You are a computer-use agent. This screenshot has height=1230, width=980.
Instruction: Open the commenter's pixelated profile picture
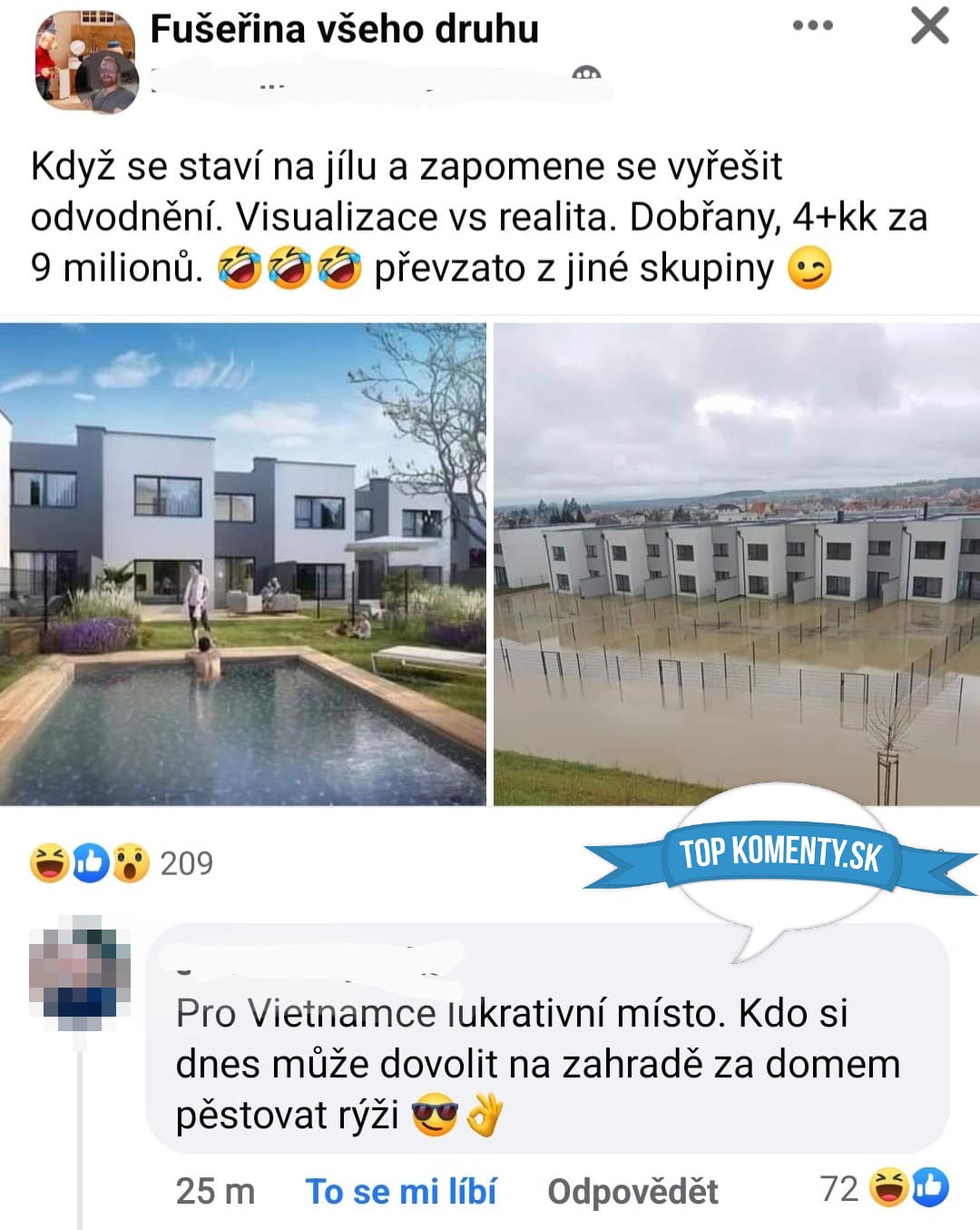click(x=79, y=972)
